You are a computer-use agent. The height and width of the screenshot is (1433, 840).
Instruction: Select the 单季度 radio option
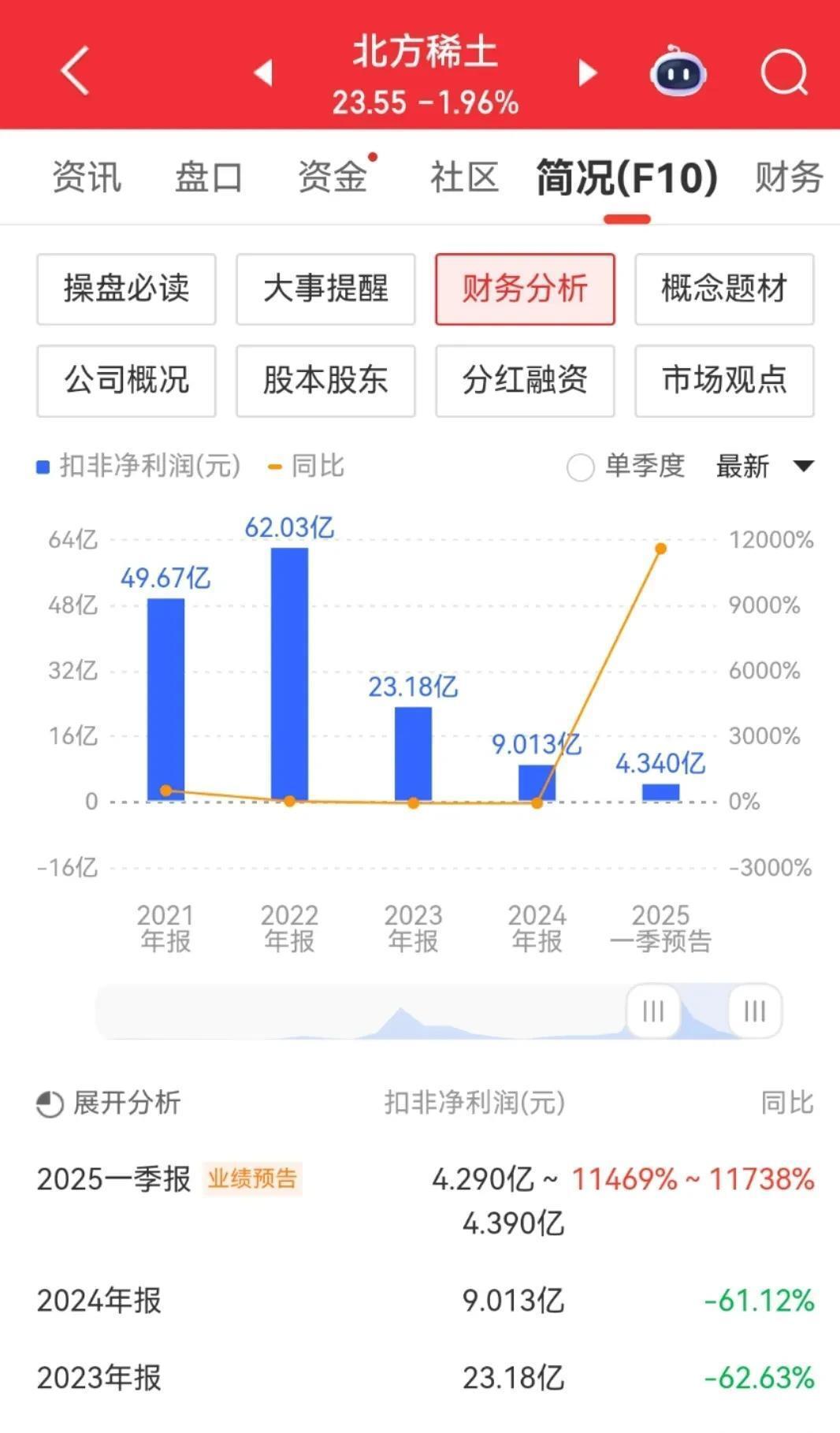tap(581, 467)
